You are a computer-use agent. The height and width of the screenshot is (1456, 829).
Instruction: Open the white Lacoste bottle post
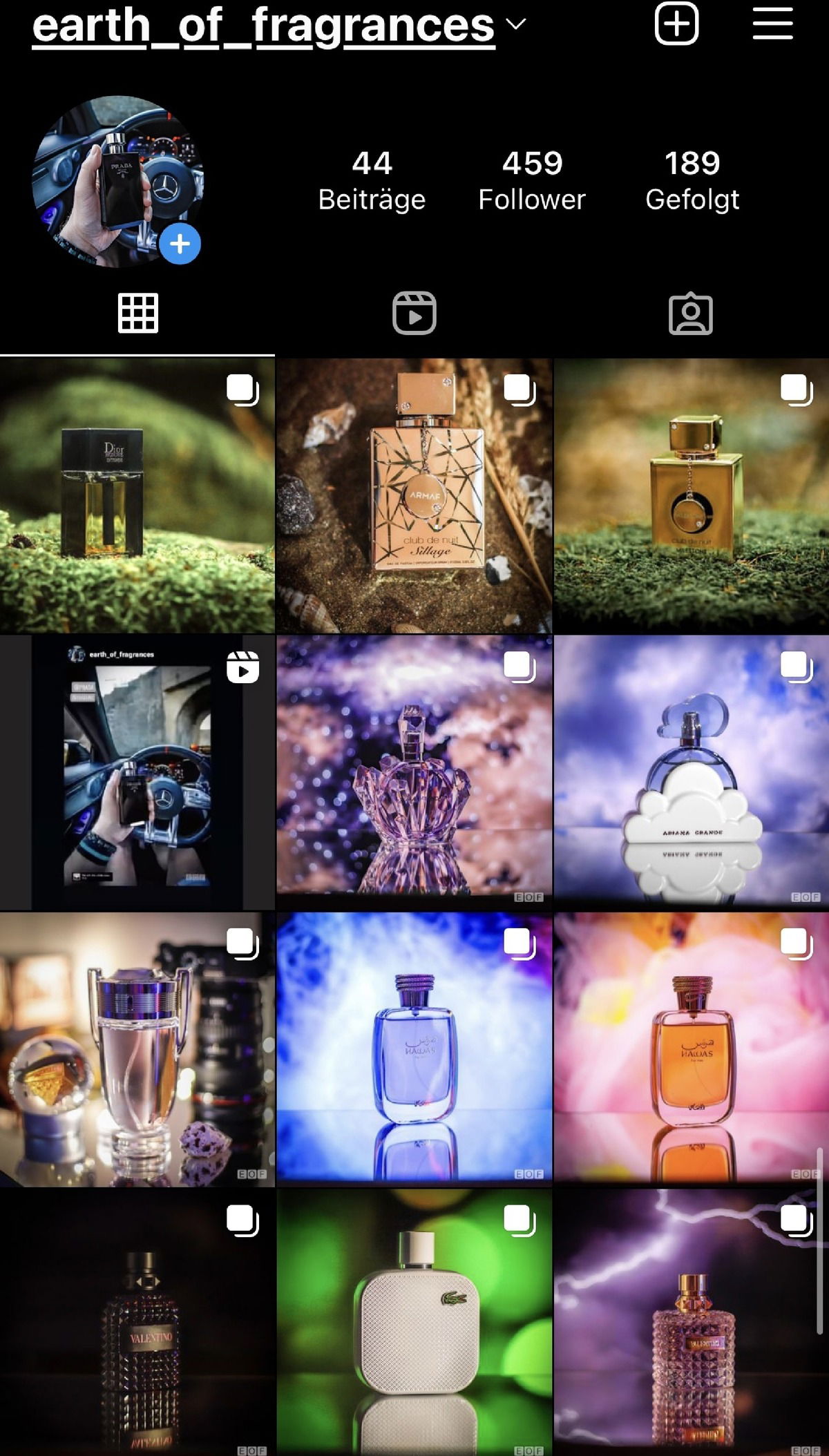[414, 1323]
